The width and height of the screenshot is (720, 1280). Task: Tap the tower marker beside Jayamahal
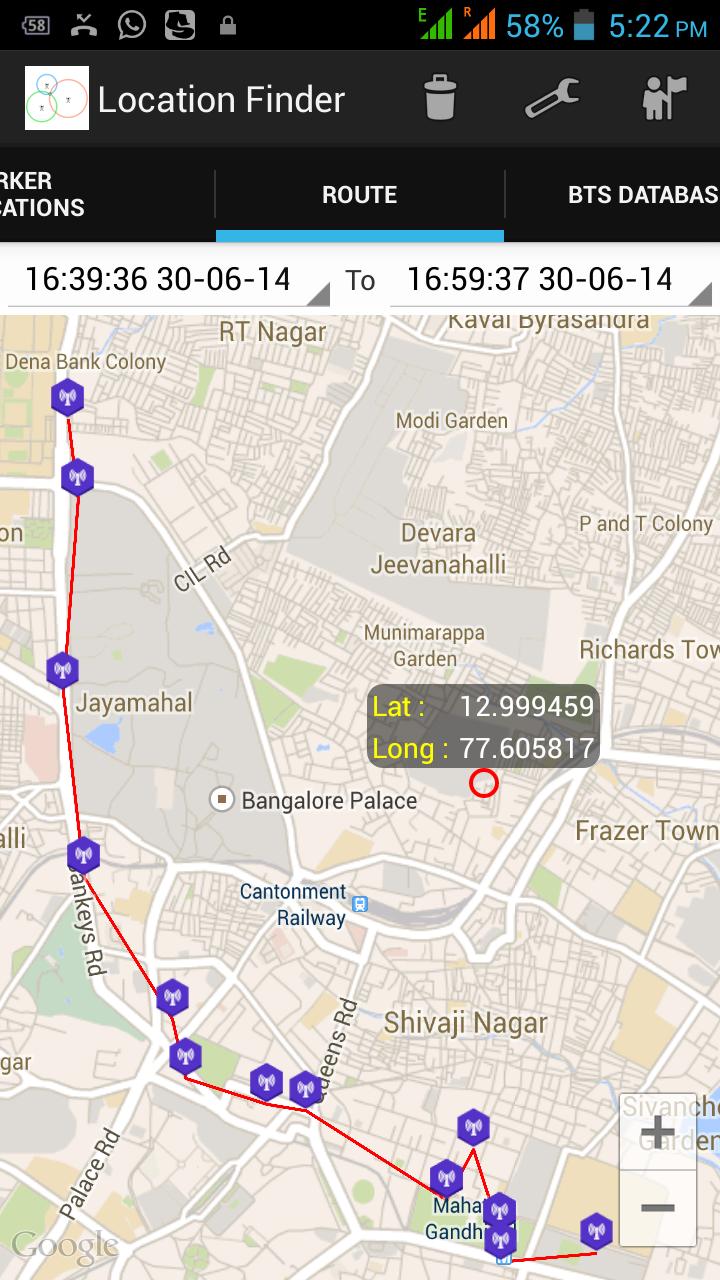point(63,669)
